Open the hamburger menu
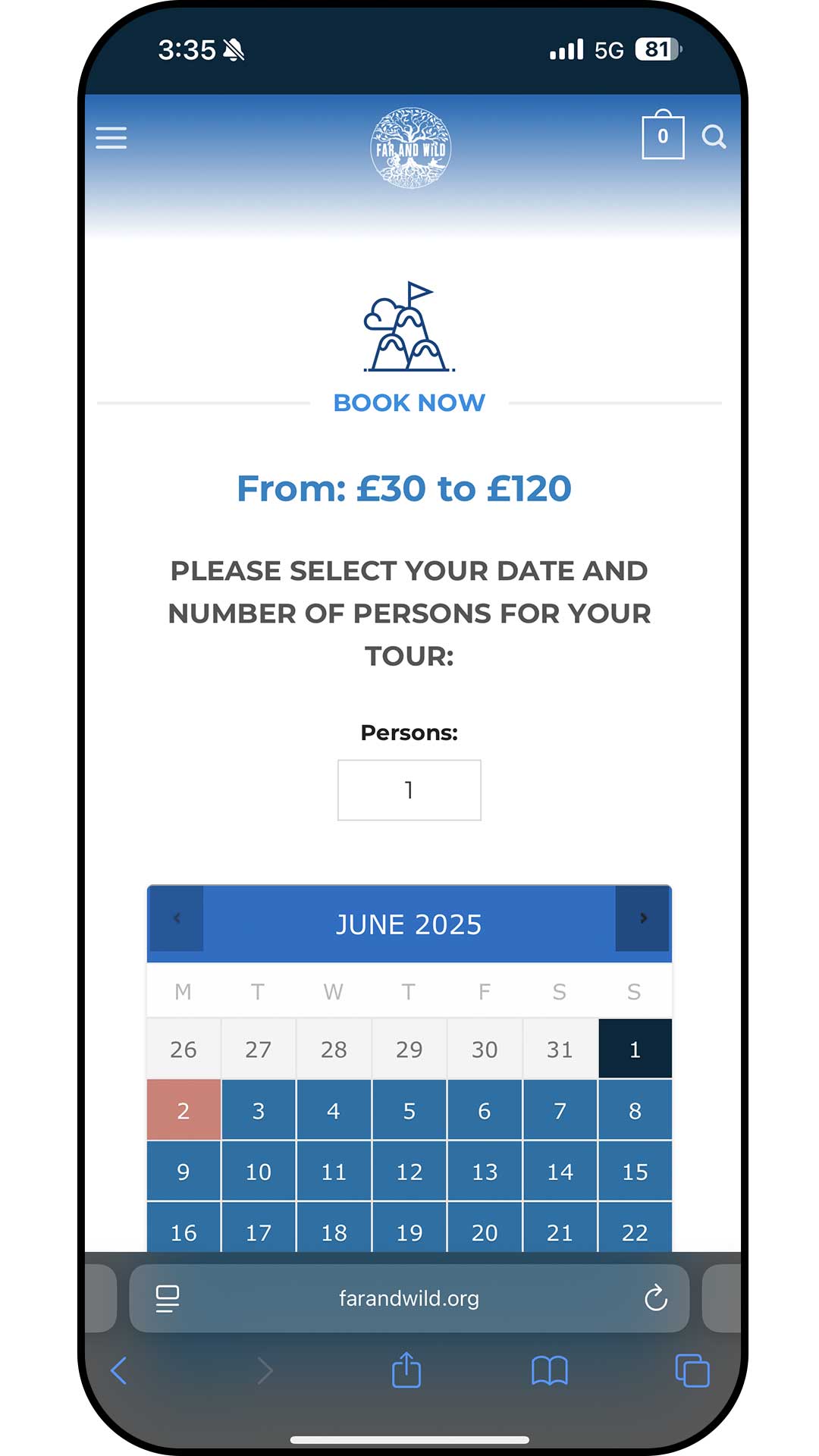 (x=111, y=137)
